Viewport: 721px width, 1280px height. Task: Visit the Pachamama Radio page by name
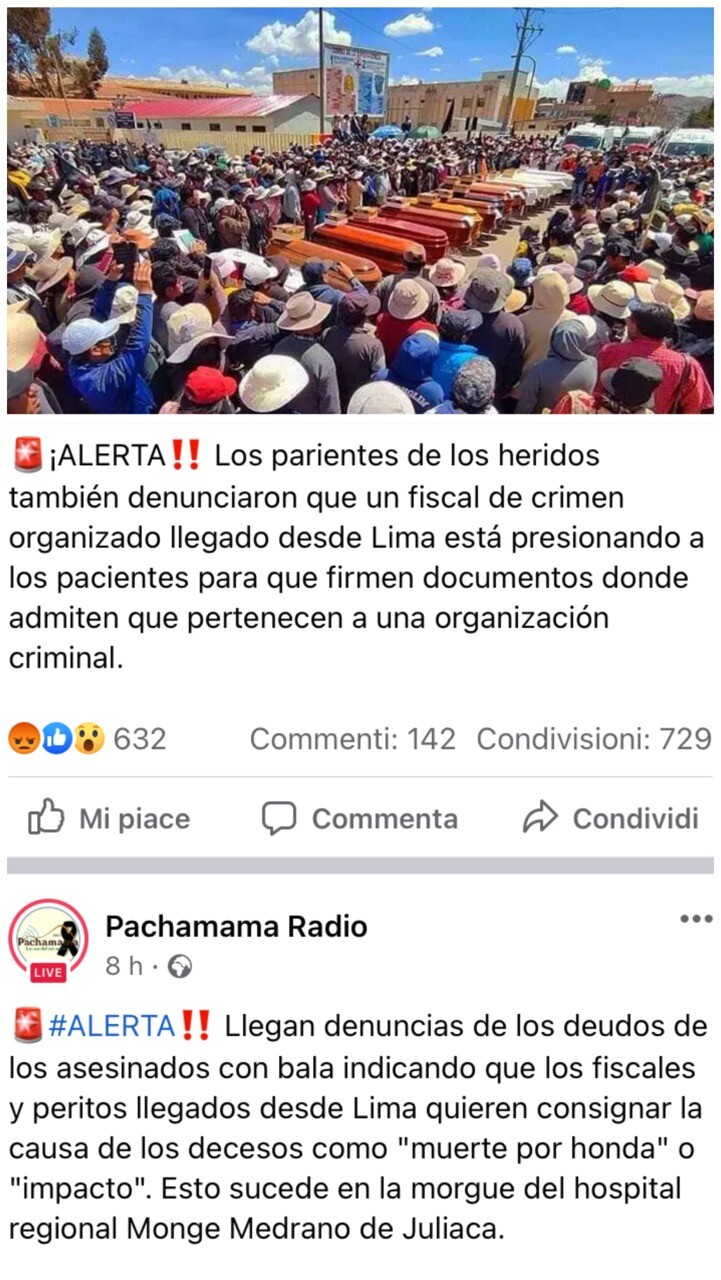(236, 927)
